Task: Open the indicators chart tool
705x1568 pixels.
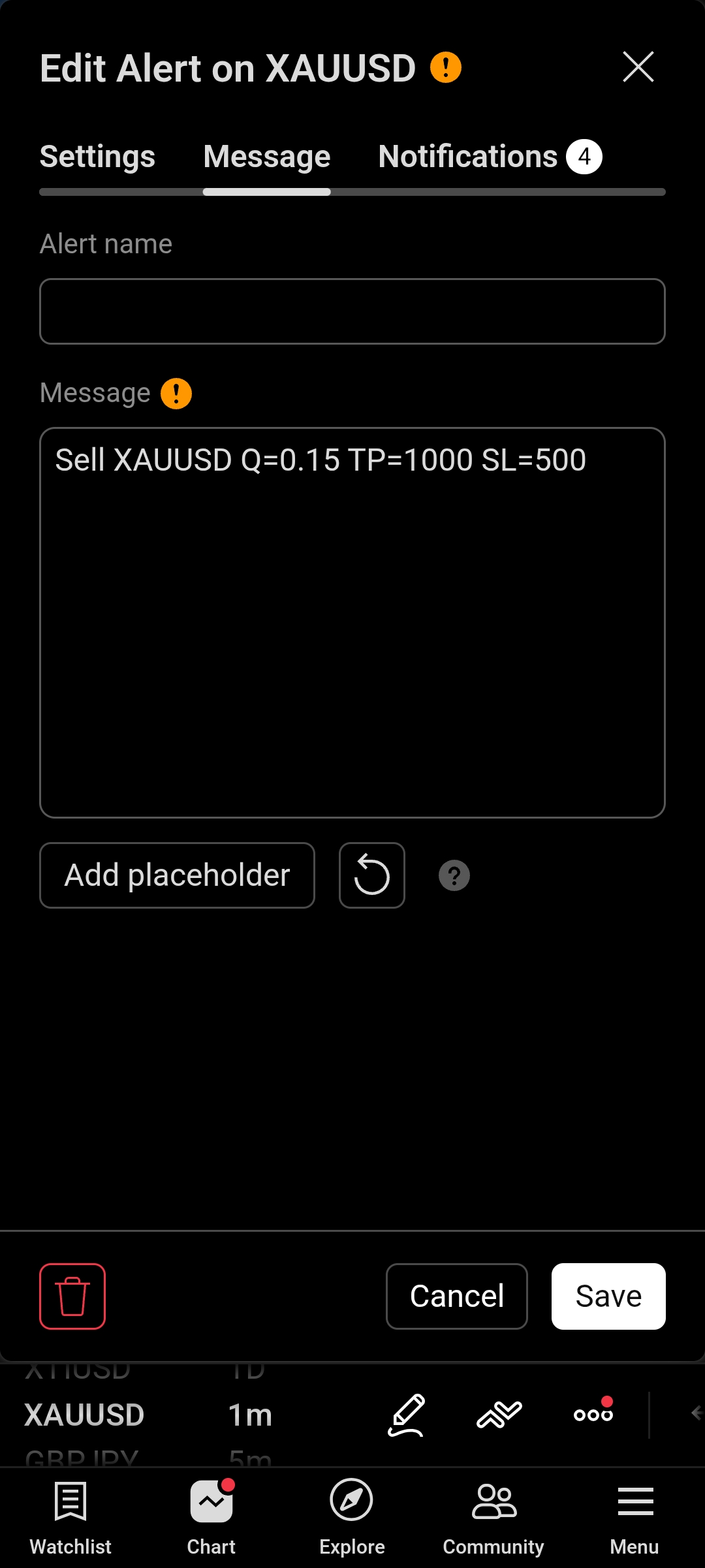Action: (x=499, y=1415)
